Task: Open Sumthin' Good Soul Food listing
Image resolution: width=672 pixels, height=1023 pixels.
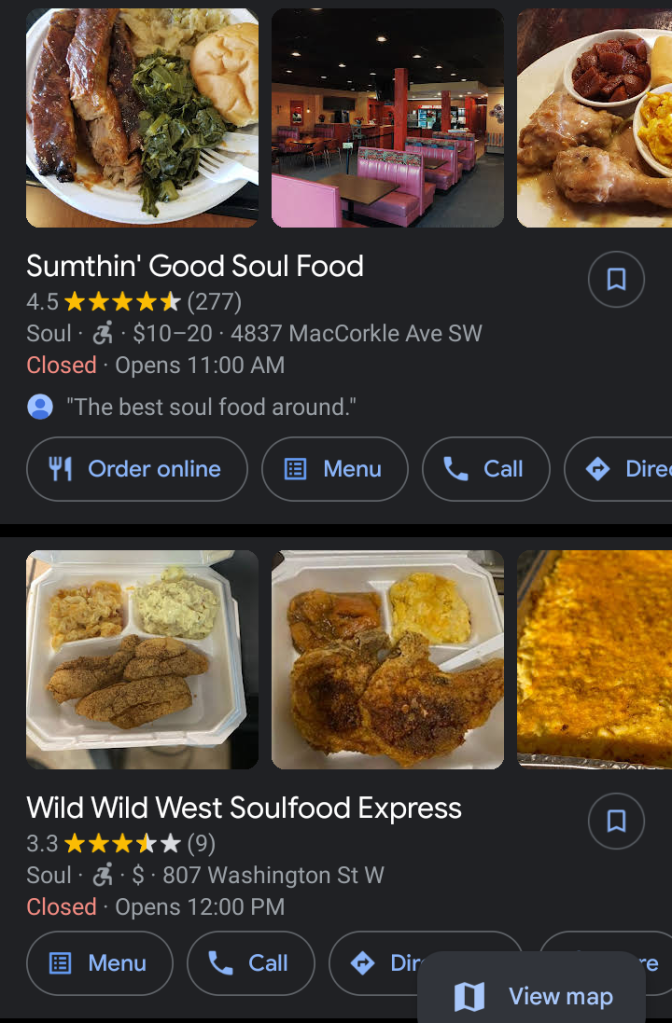Action: point(195,266)
